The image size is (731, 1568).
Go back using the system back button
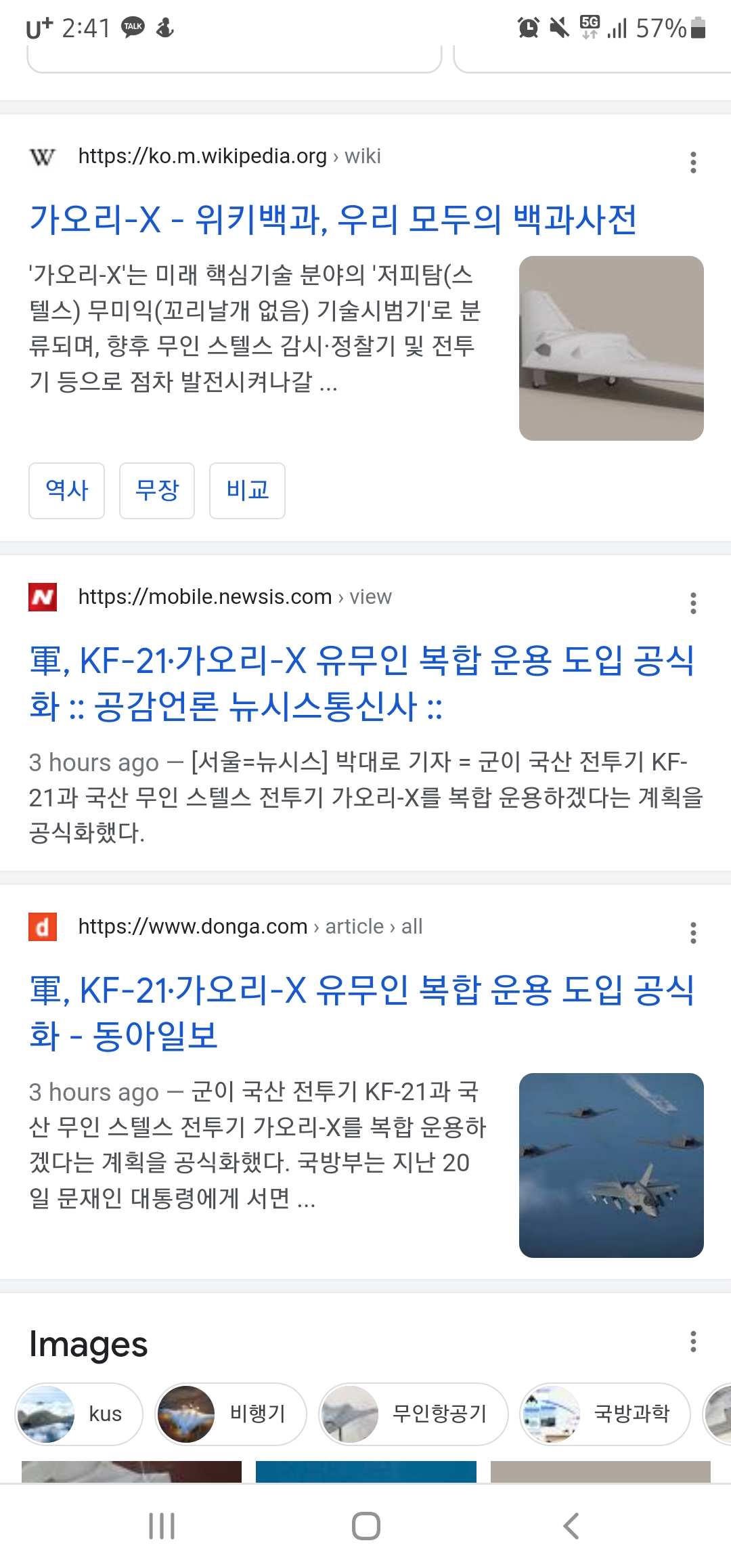pos(571,1526)
